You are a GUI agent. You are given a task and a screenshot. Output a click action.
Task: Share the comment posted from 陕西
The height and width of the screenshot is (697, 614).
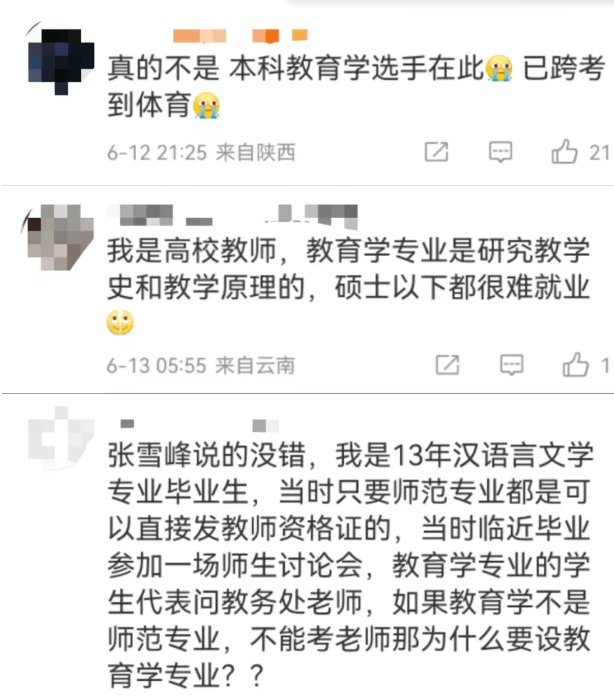[436, 152]
